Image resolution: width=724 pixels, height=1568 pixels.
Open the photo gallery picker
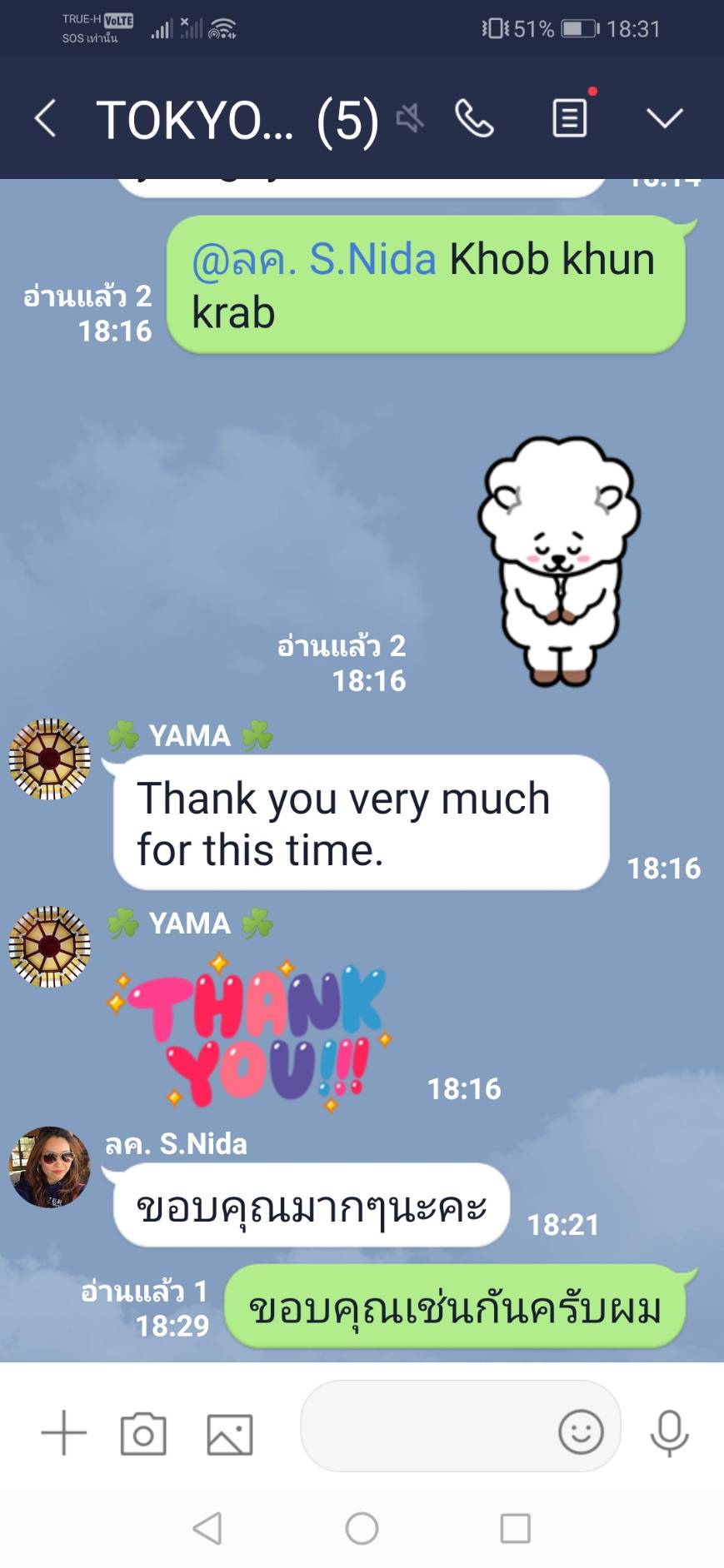tap(229, 1433)
